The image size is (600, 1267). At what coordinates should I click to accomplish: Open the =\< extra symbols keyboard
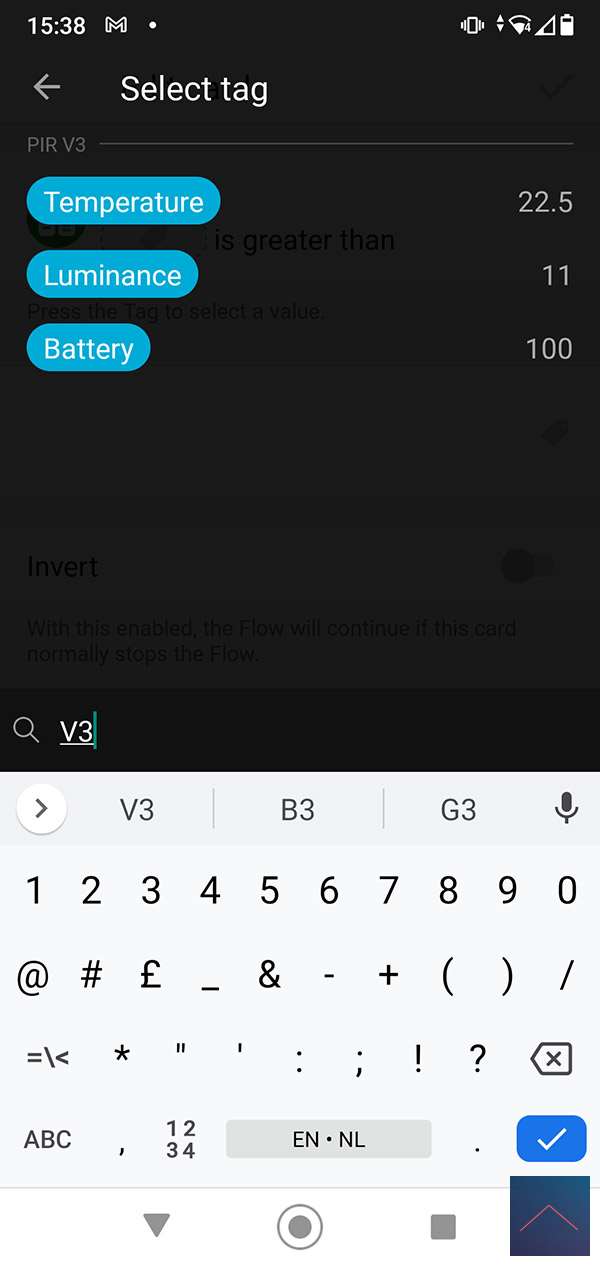point(48,1058)
